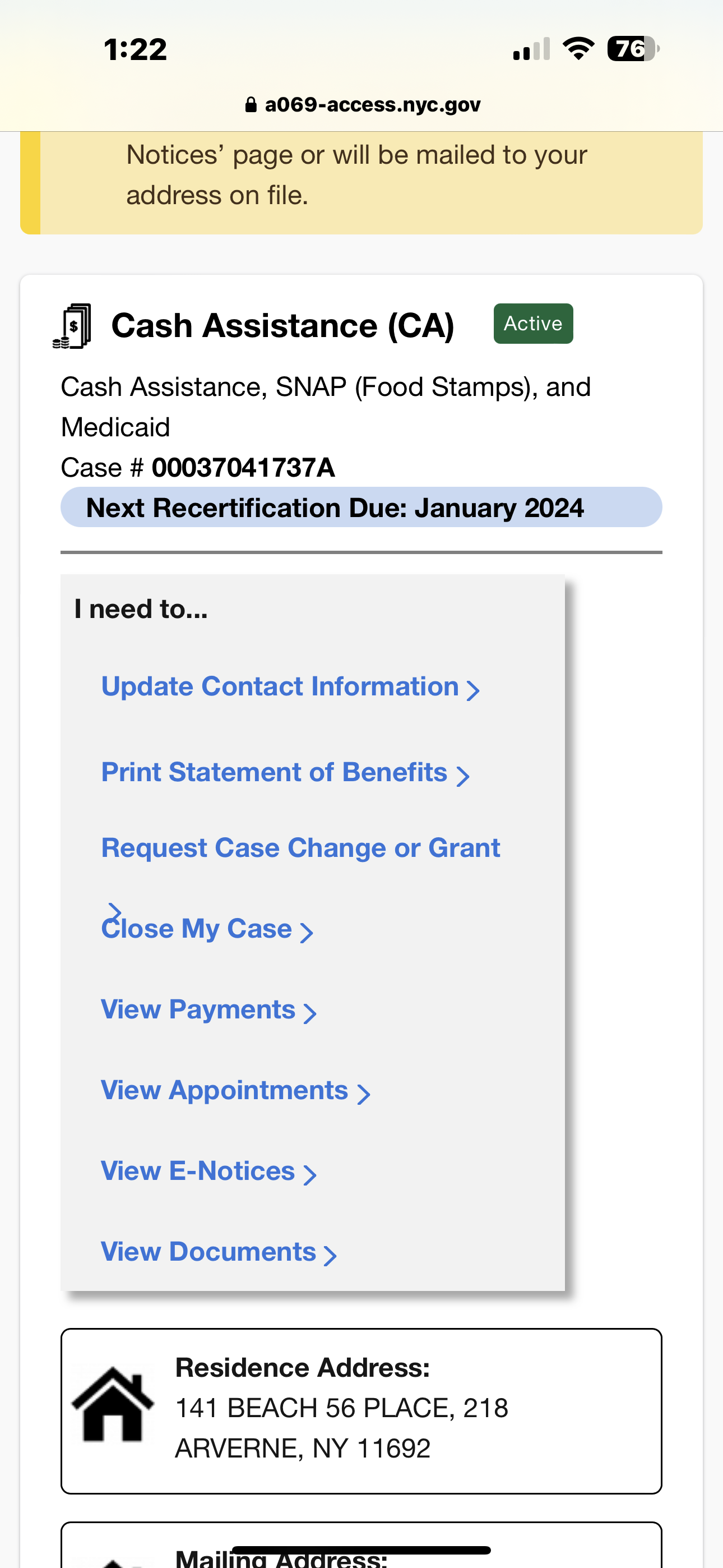Open View E-Notices

208,1171
